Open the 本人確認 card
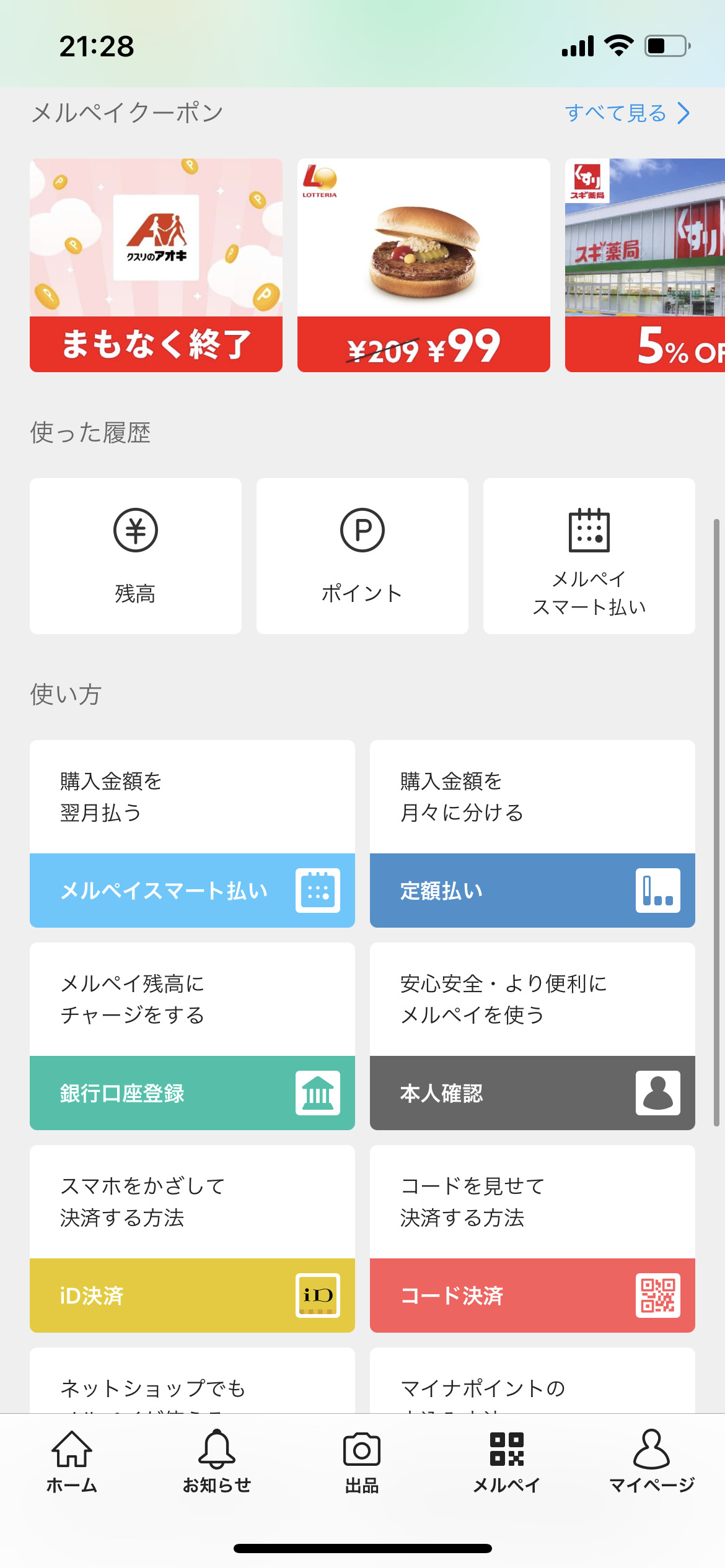This screenshot has width=725, height=1568. 532,1036
